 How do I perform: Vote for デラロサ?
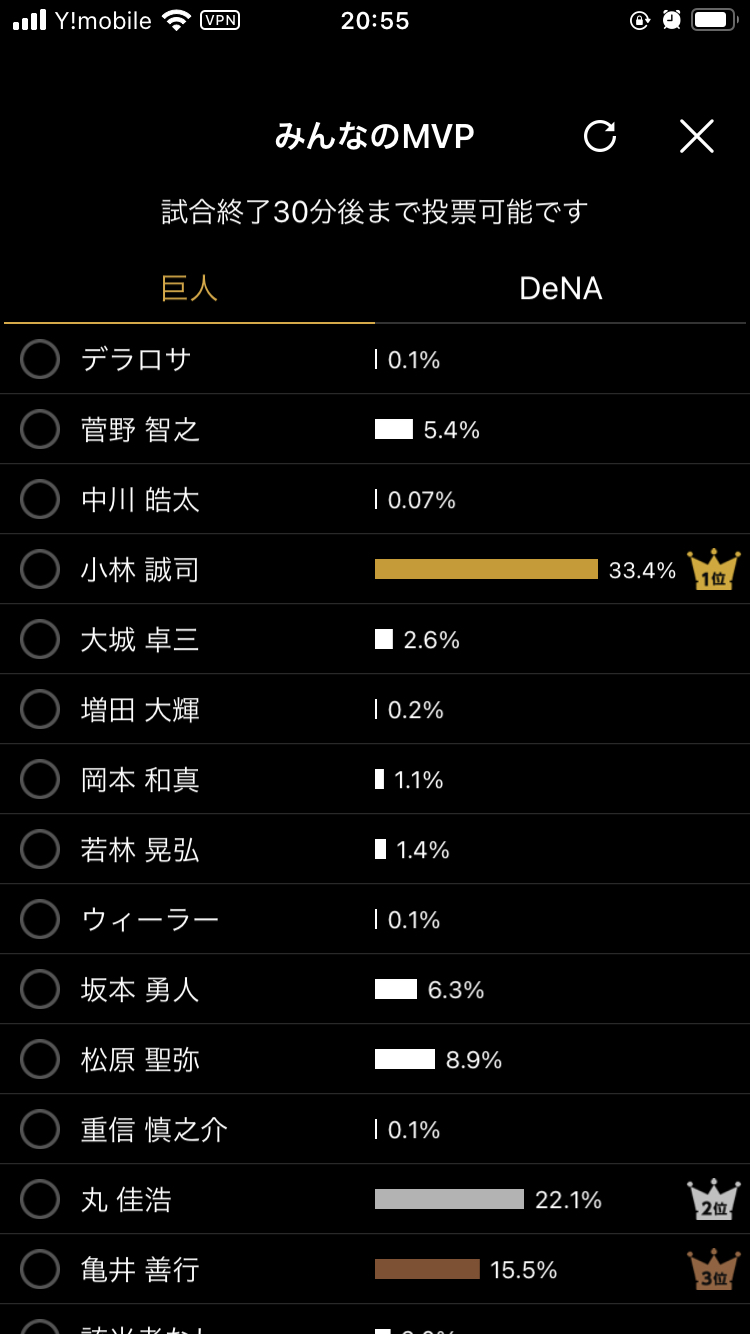[x=40, y=359]
